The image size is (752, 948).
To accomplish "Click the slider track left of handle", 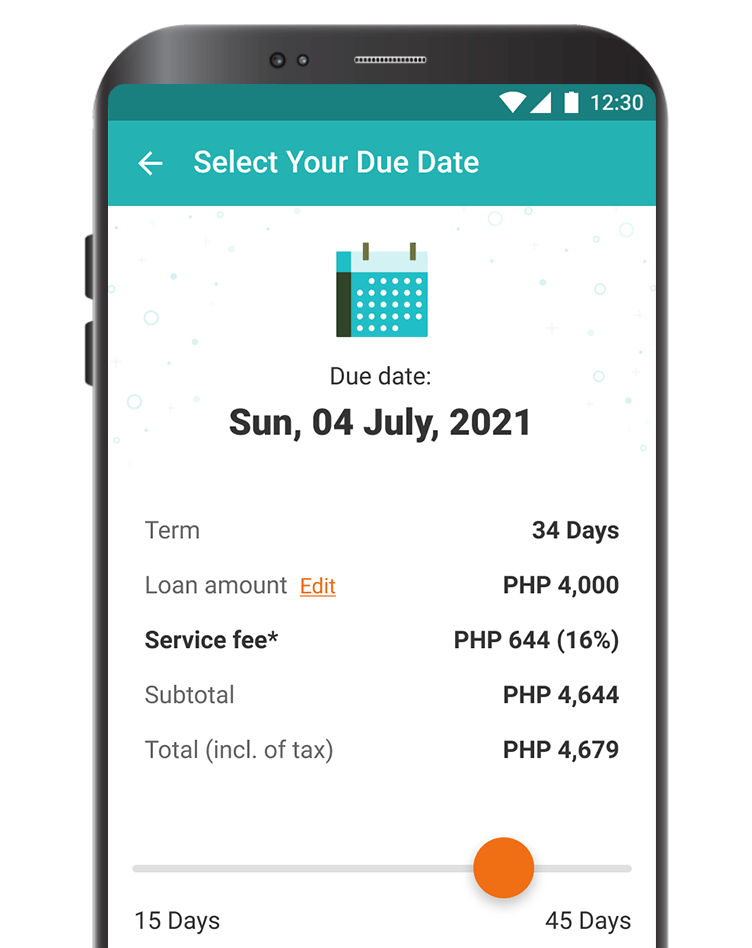I will click(x=300, y=868).
